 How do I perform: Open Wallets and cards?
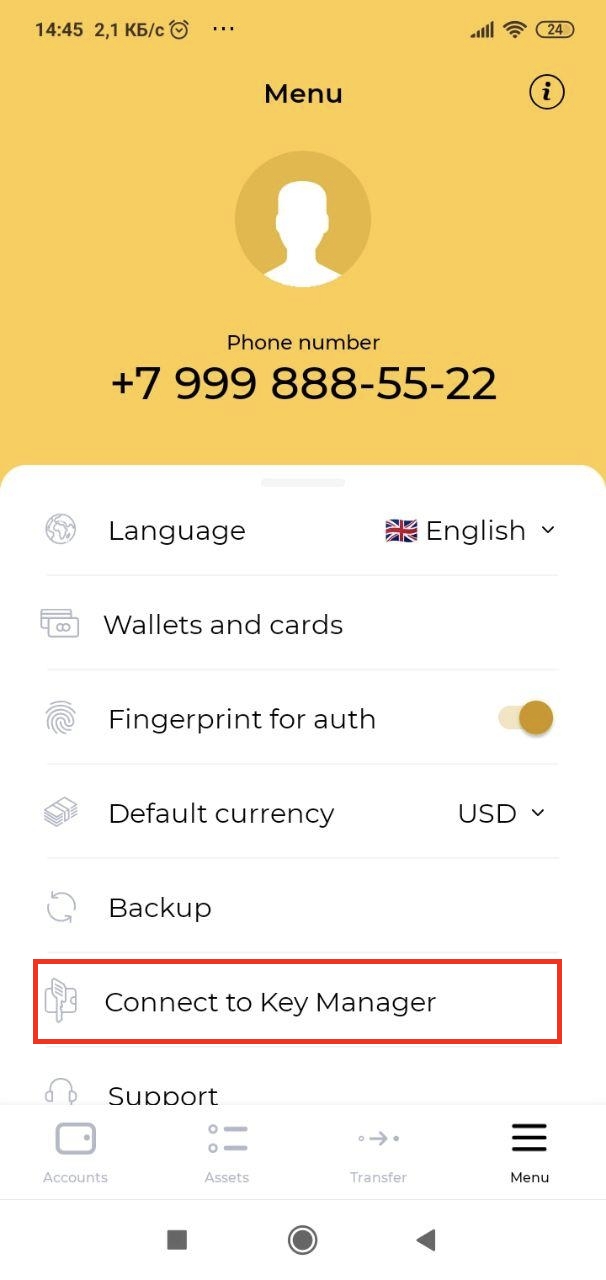(x=223, y=625)
